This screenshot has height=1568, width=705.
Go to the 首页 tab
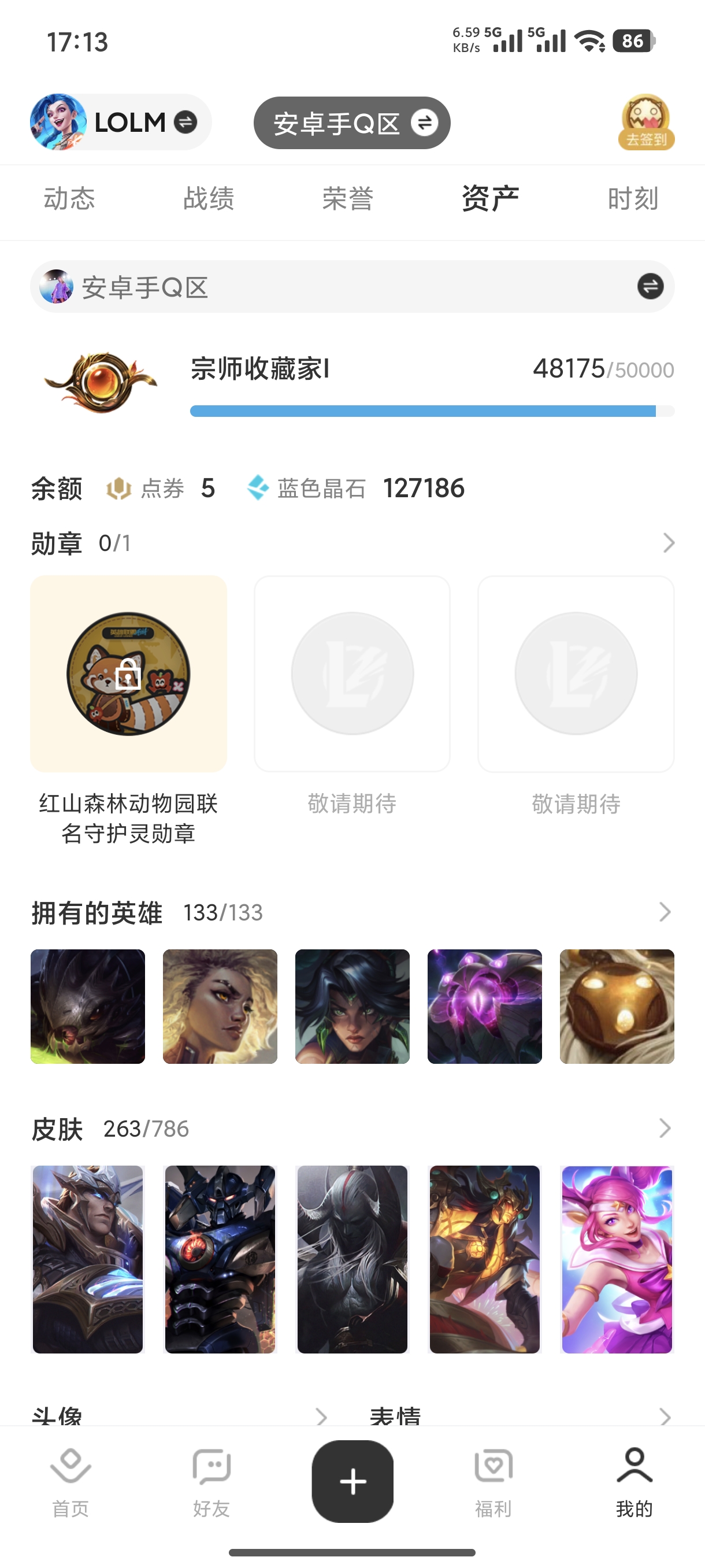(70, 1482)
